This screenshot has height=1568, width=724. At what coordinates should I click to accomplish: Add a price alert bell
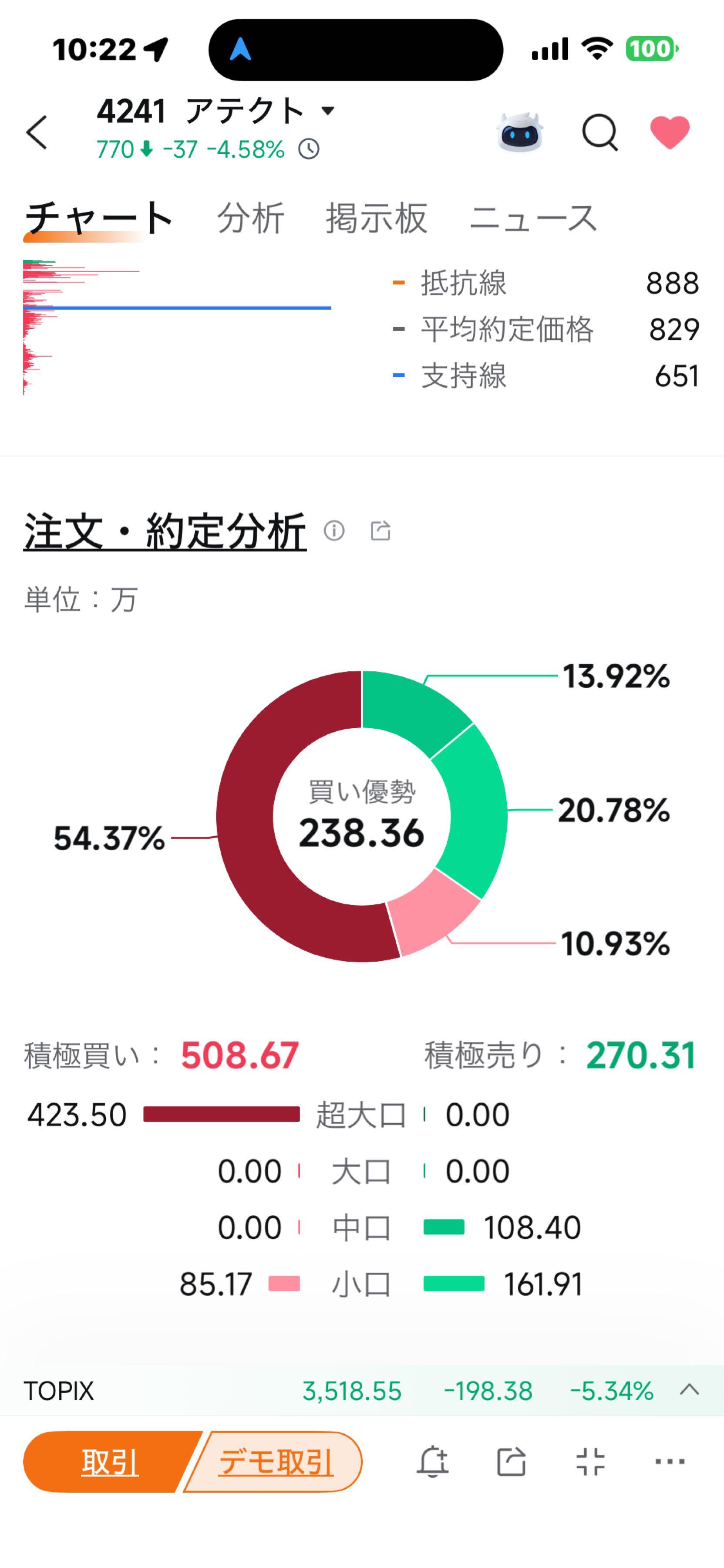pyautogui.click(x=433, y=1461)
